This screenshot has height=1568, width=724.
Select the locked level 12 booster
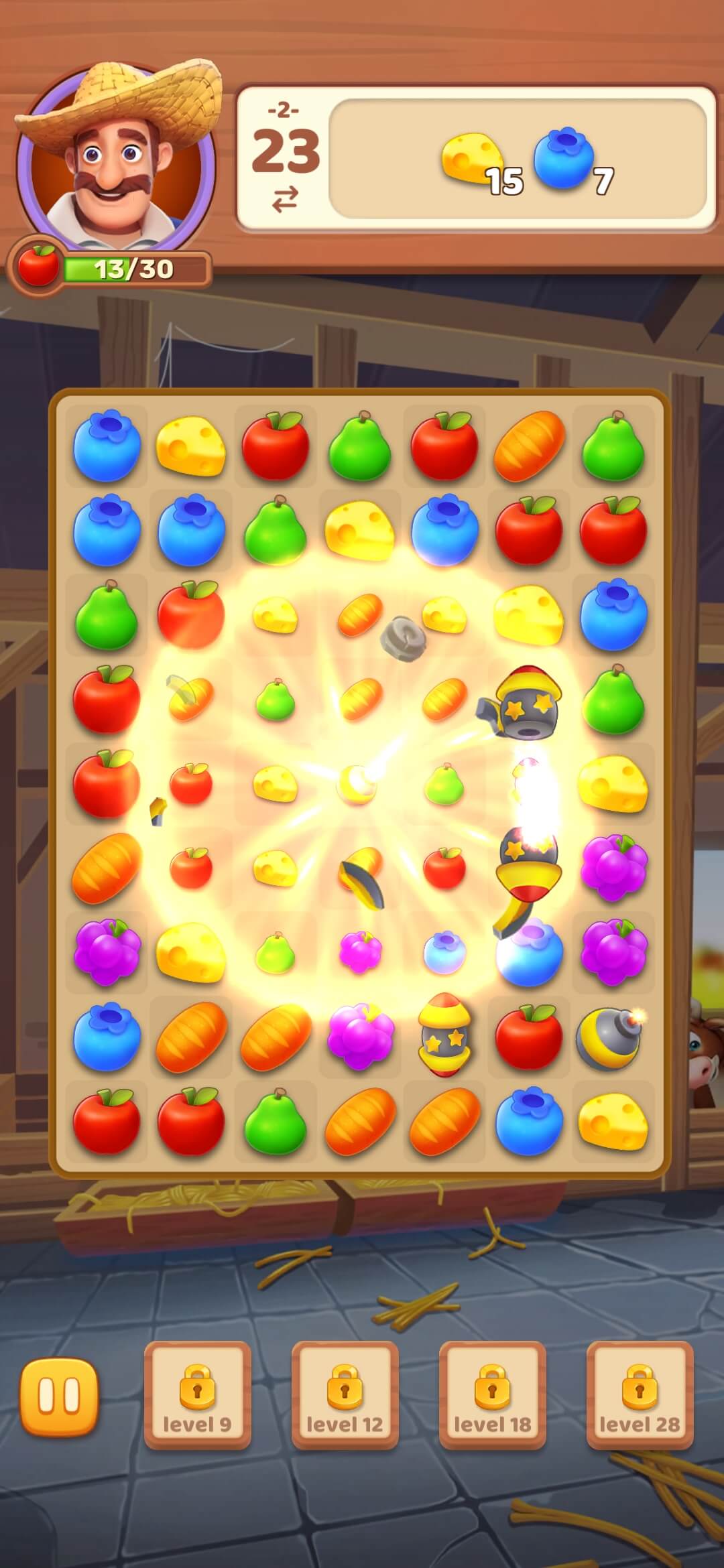[345, 1396]
